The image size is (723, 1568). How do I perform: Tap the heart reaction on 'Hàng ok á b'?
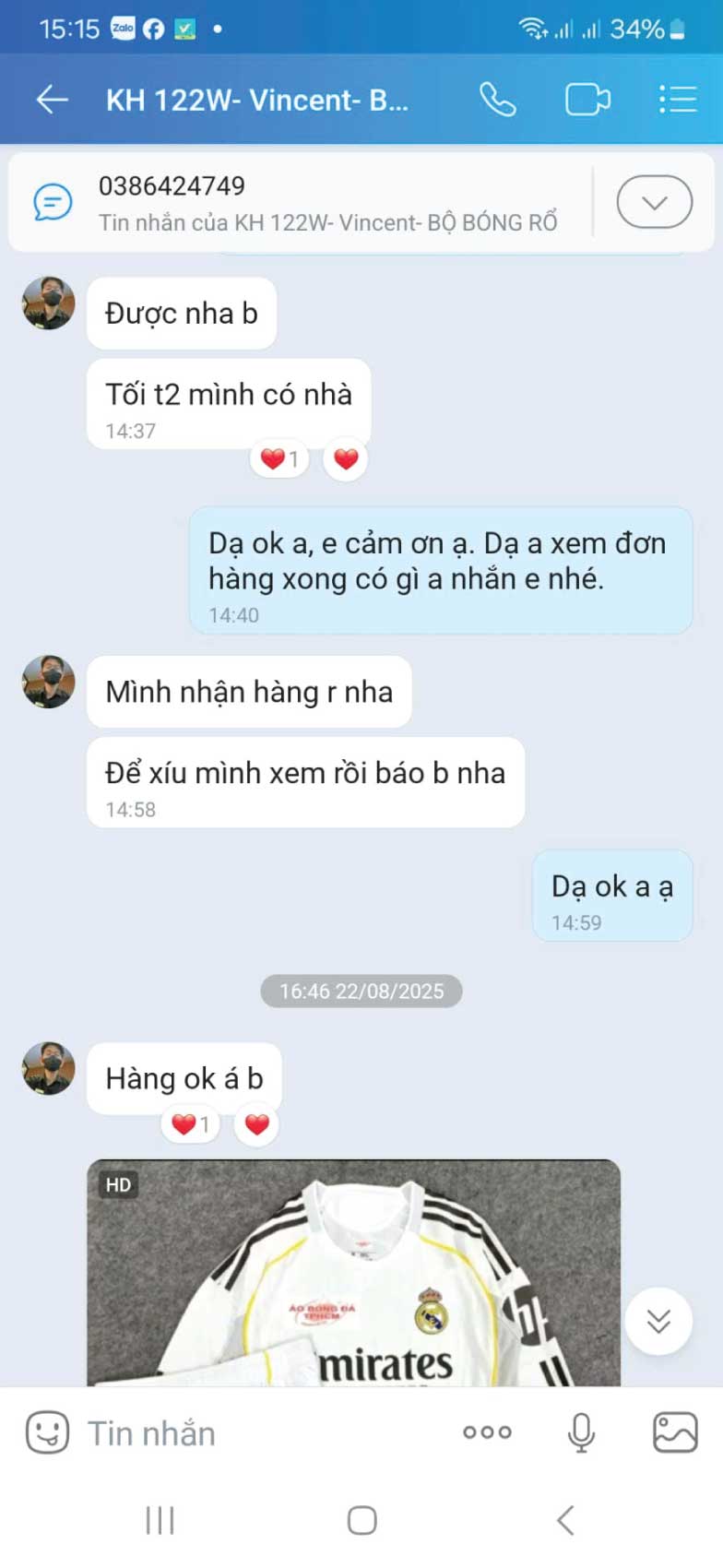256,1124
